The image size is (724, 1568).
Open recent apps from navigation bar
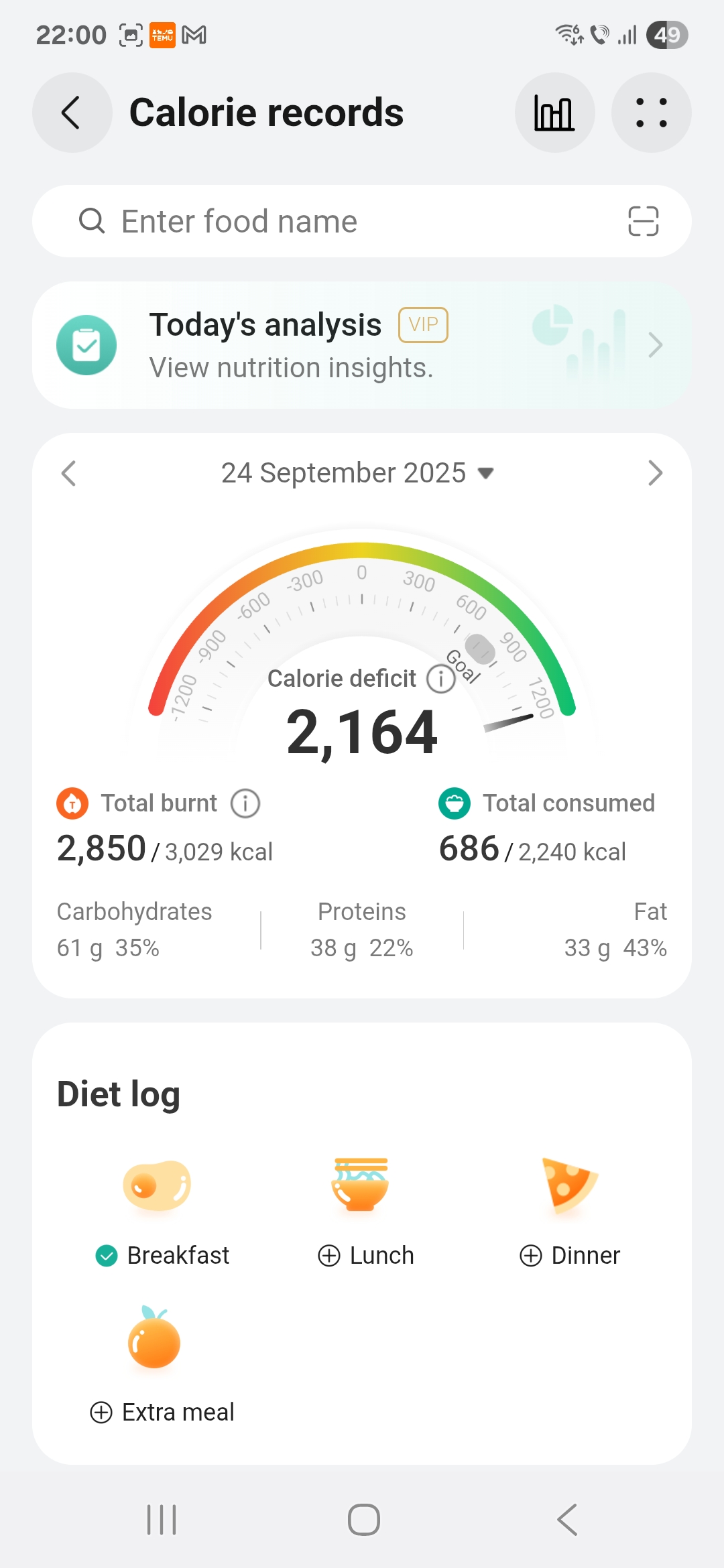pos(162,1519)
